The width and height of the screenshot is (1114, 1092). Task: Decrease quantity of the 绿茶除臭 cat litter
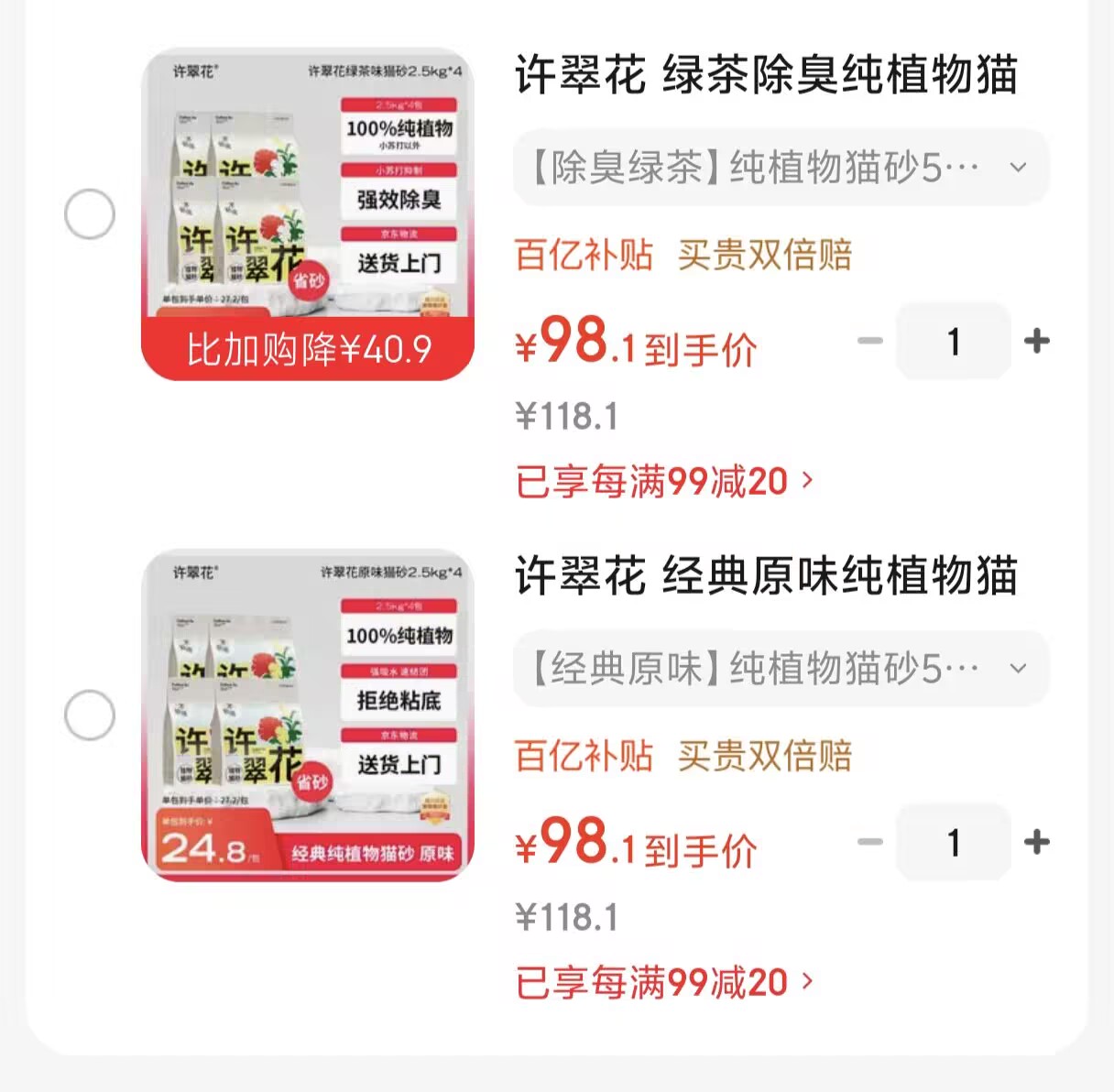869,341
